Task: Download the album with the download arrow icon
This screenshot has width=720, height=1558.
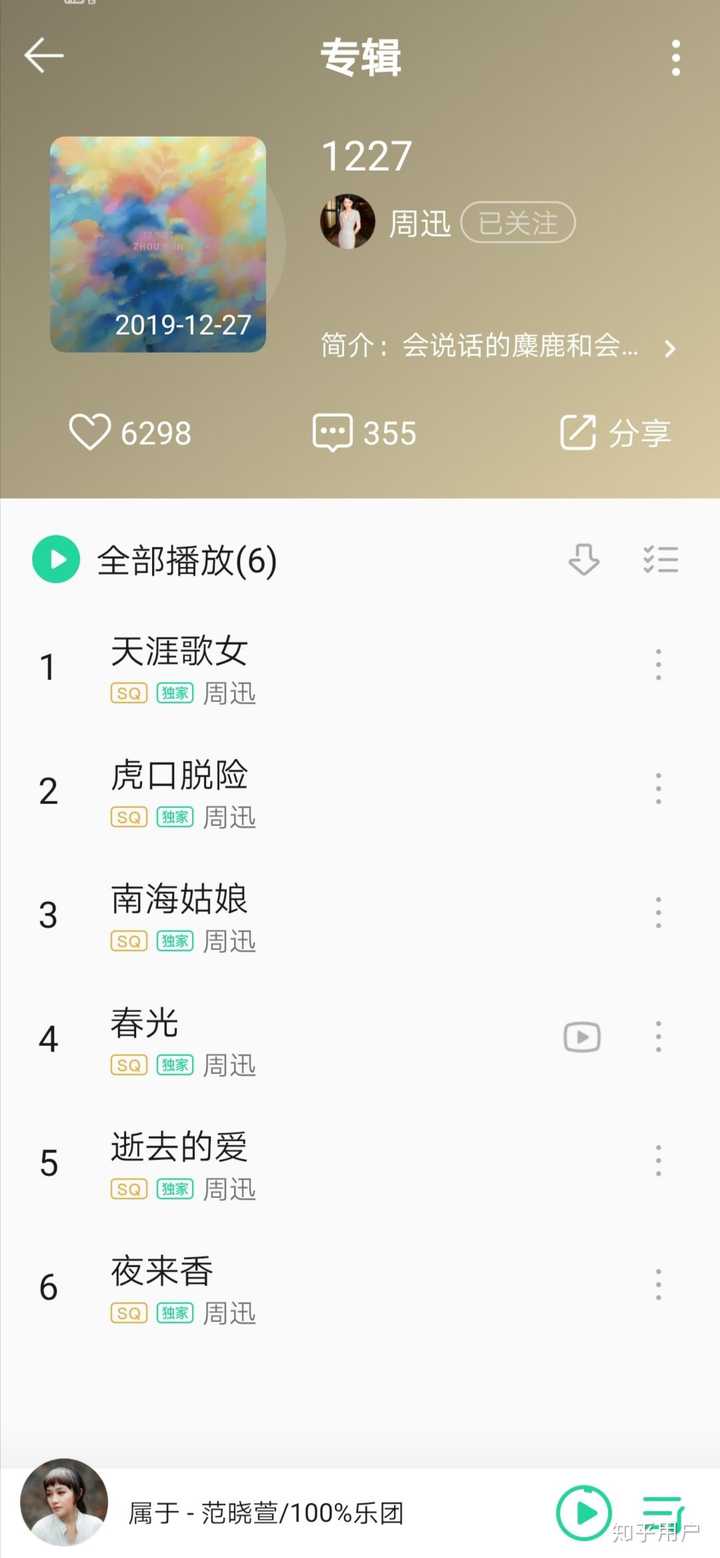Action: (583, 561)
